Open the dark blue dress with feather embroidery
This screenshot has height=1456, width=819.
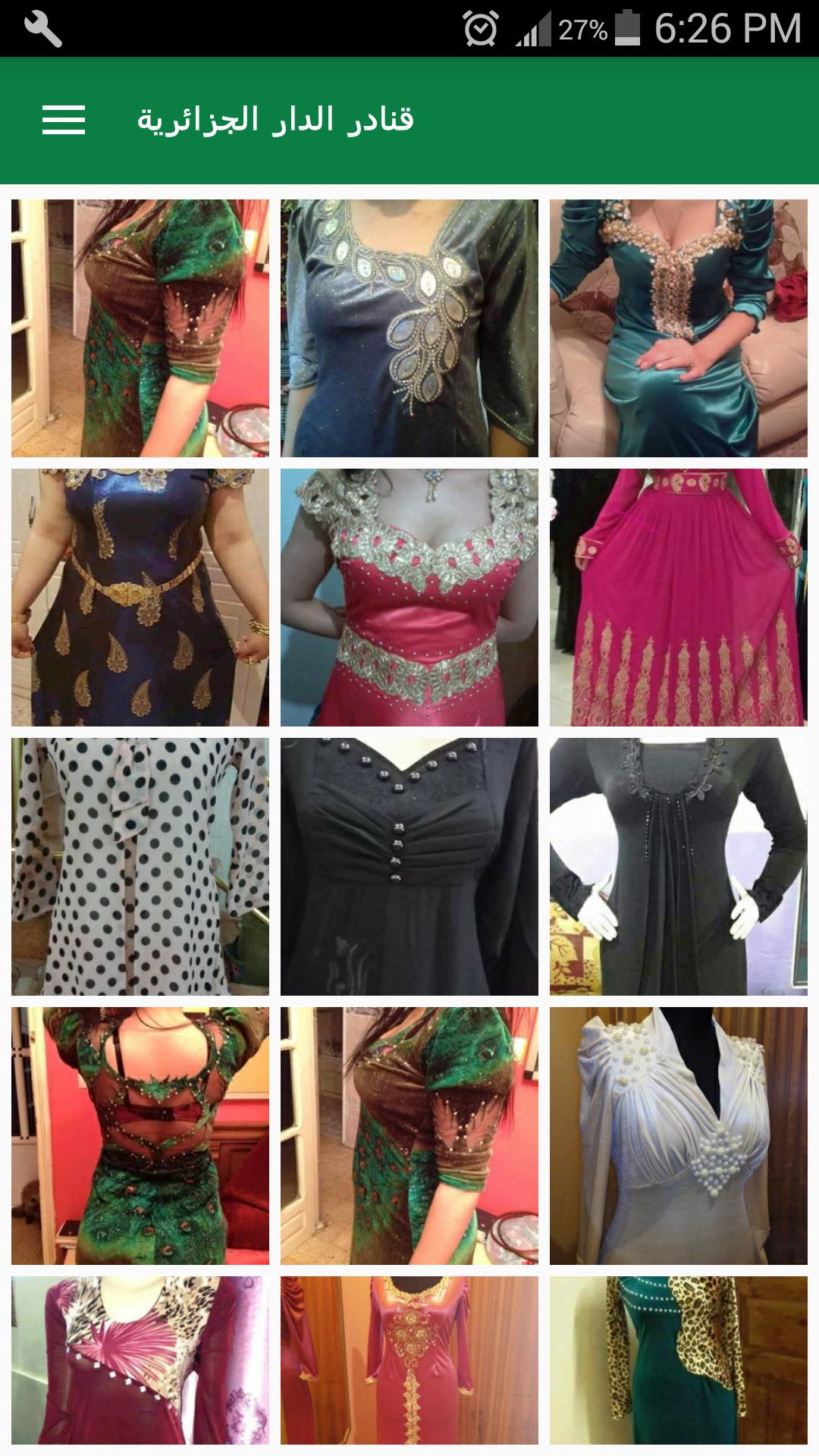tap(409, 328)
